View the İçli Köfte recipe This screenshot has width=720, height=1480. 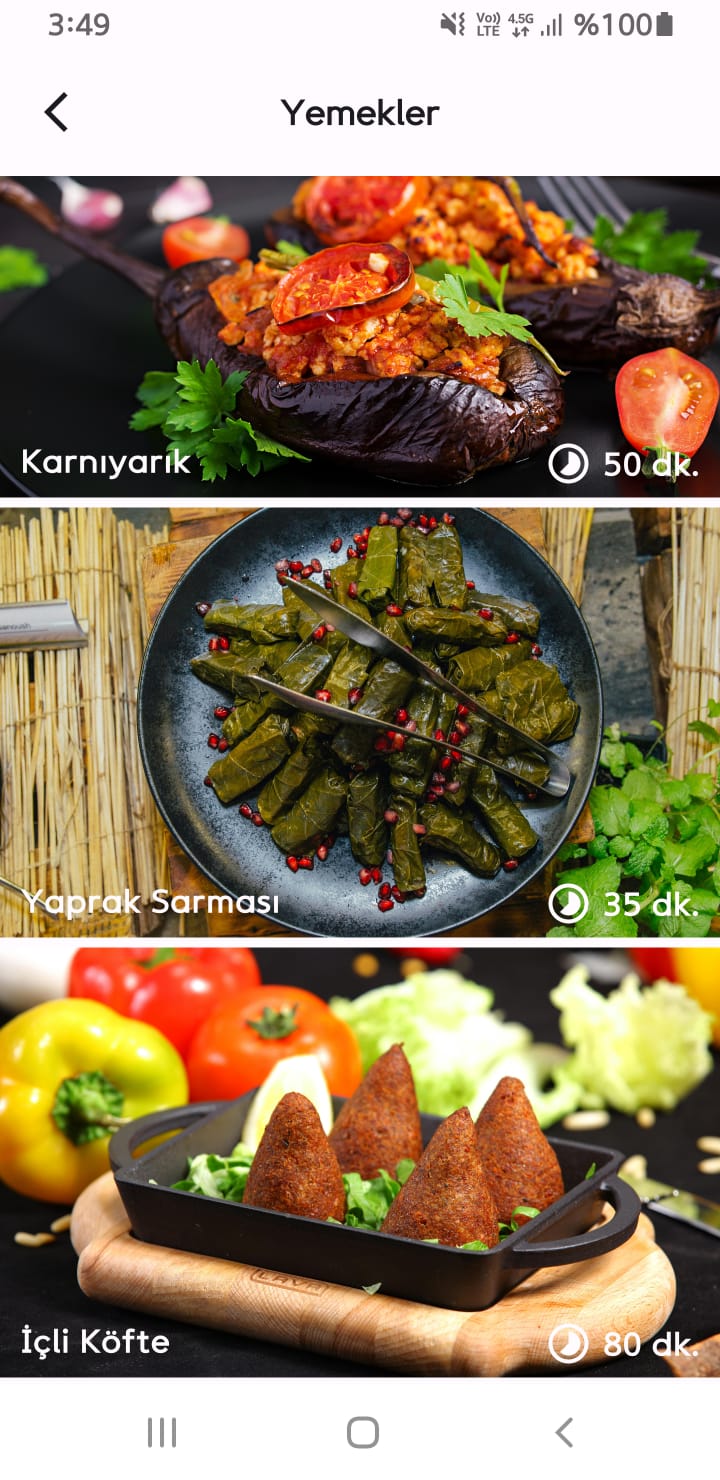point(360,1162)
